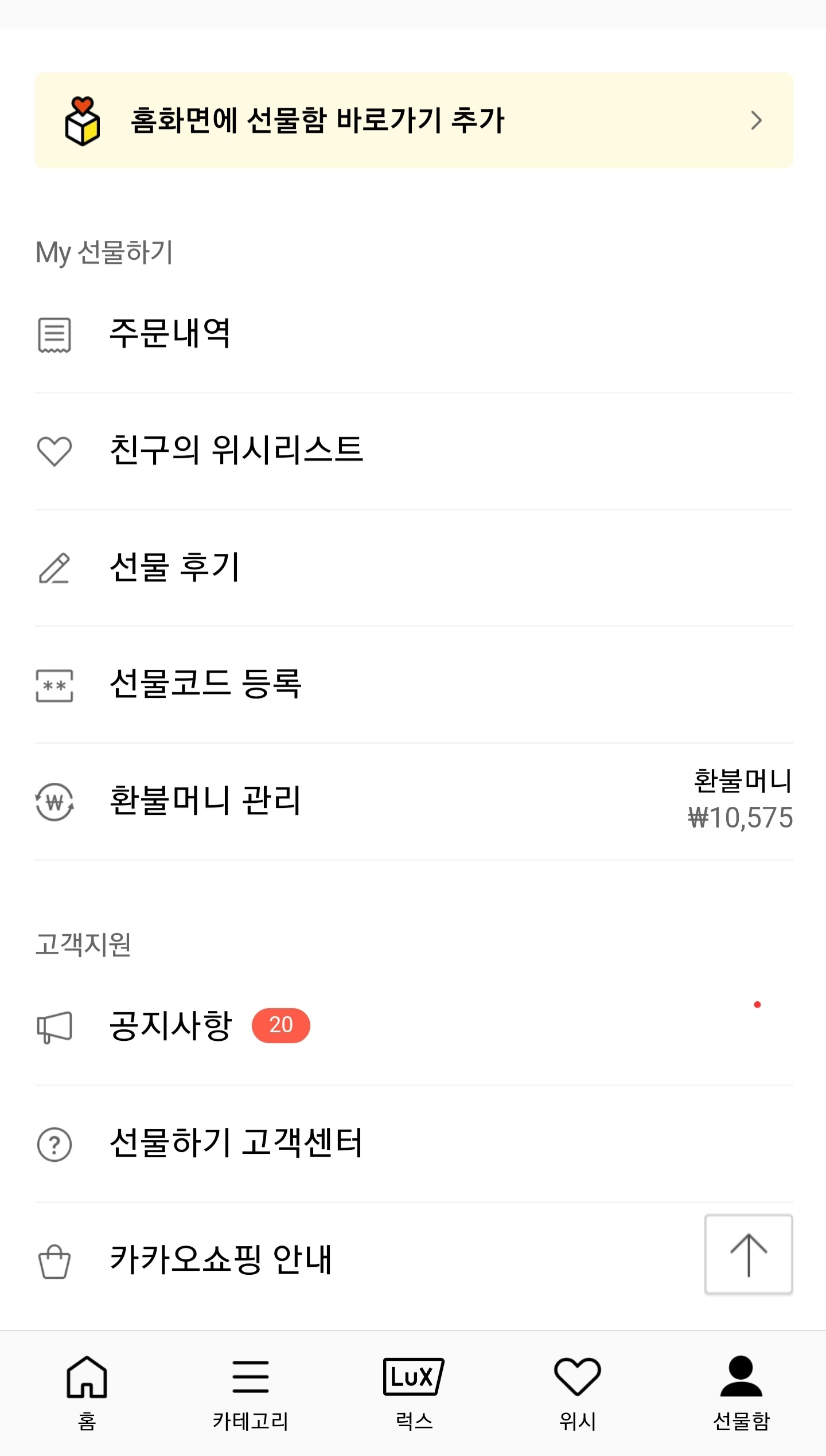Viewport: 826px width, 1456px height.
Task: Switch to the 카테고리 tab
Action: pyautogui.click(x=250, y=1392)
